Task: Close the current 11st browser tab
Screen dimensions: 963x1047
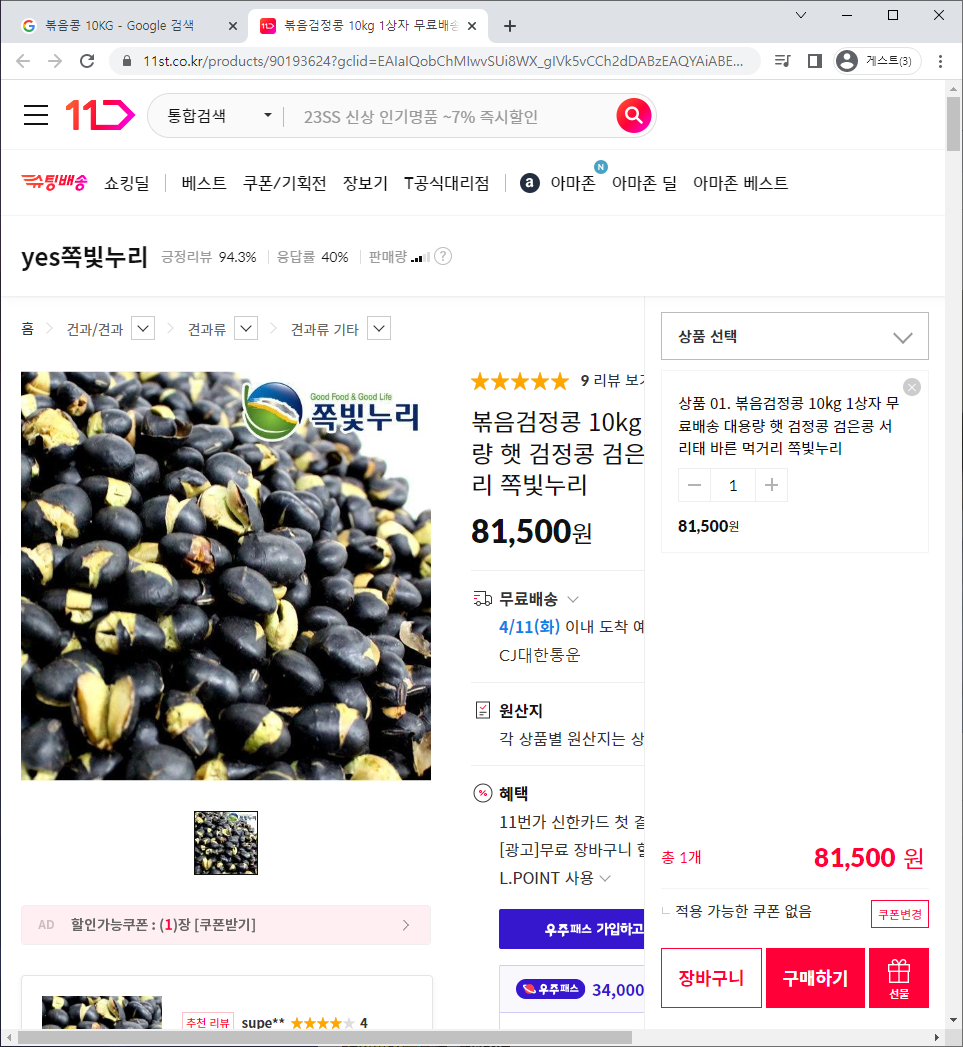Action: click(472, 26)
